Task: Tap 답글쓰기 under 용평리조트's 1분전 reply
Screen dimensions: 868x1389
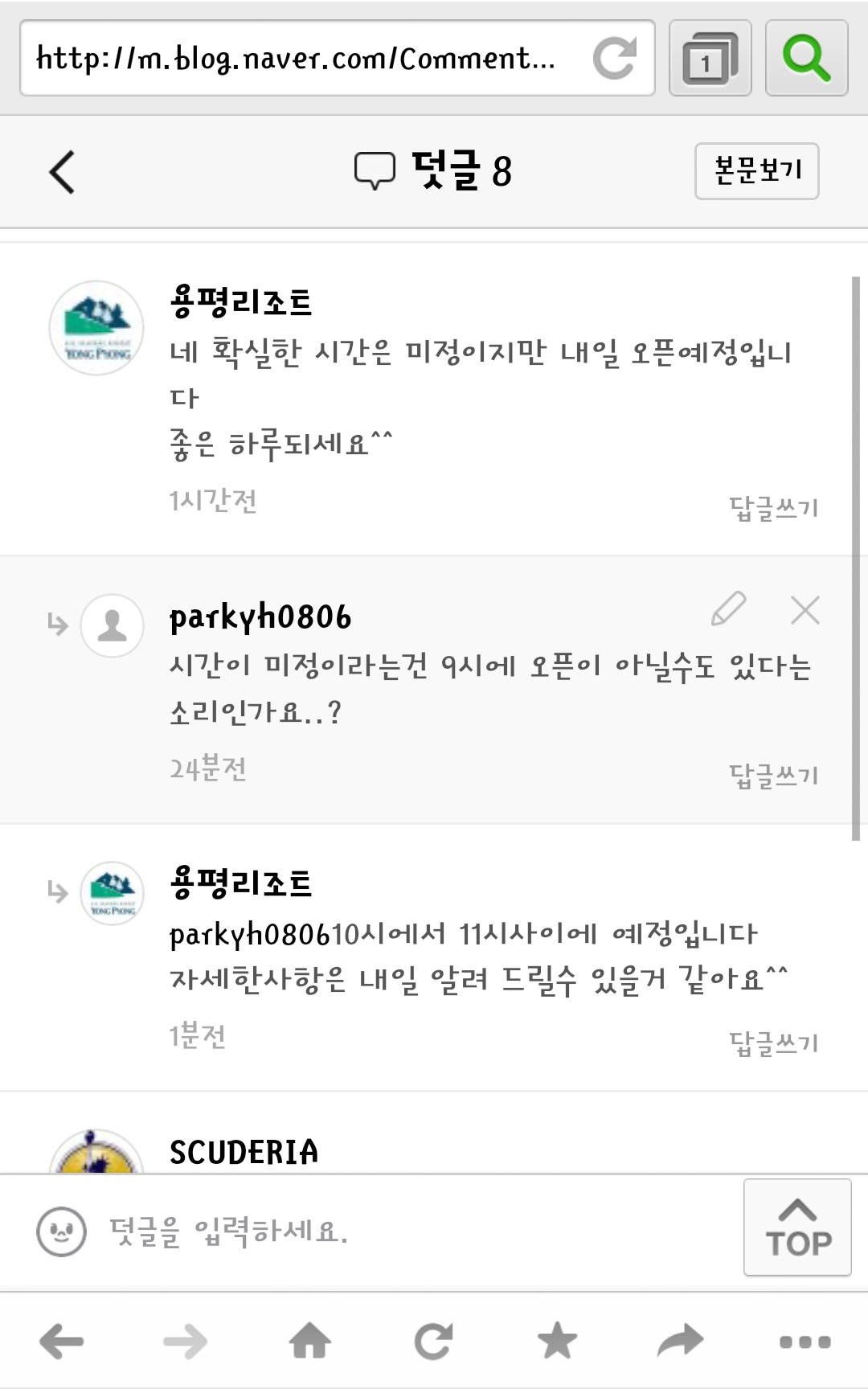Action: [x=773, y=1043]
